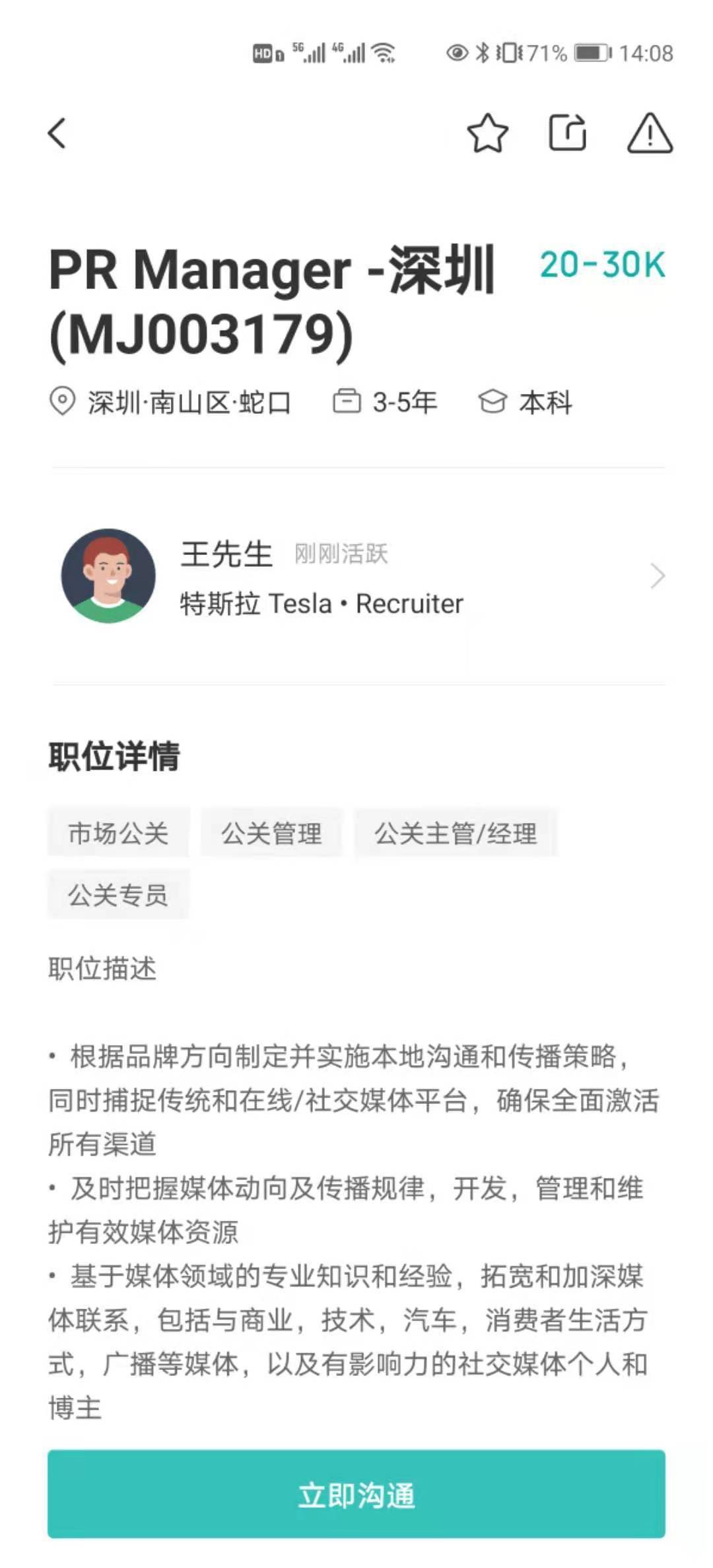Viewport: 713px width, 1568px height.
Task: Open recruiter 王先生's profile row
Action: coord(356,576)
